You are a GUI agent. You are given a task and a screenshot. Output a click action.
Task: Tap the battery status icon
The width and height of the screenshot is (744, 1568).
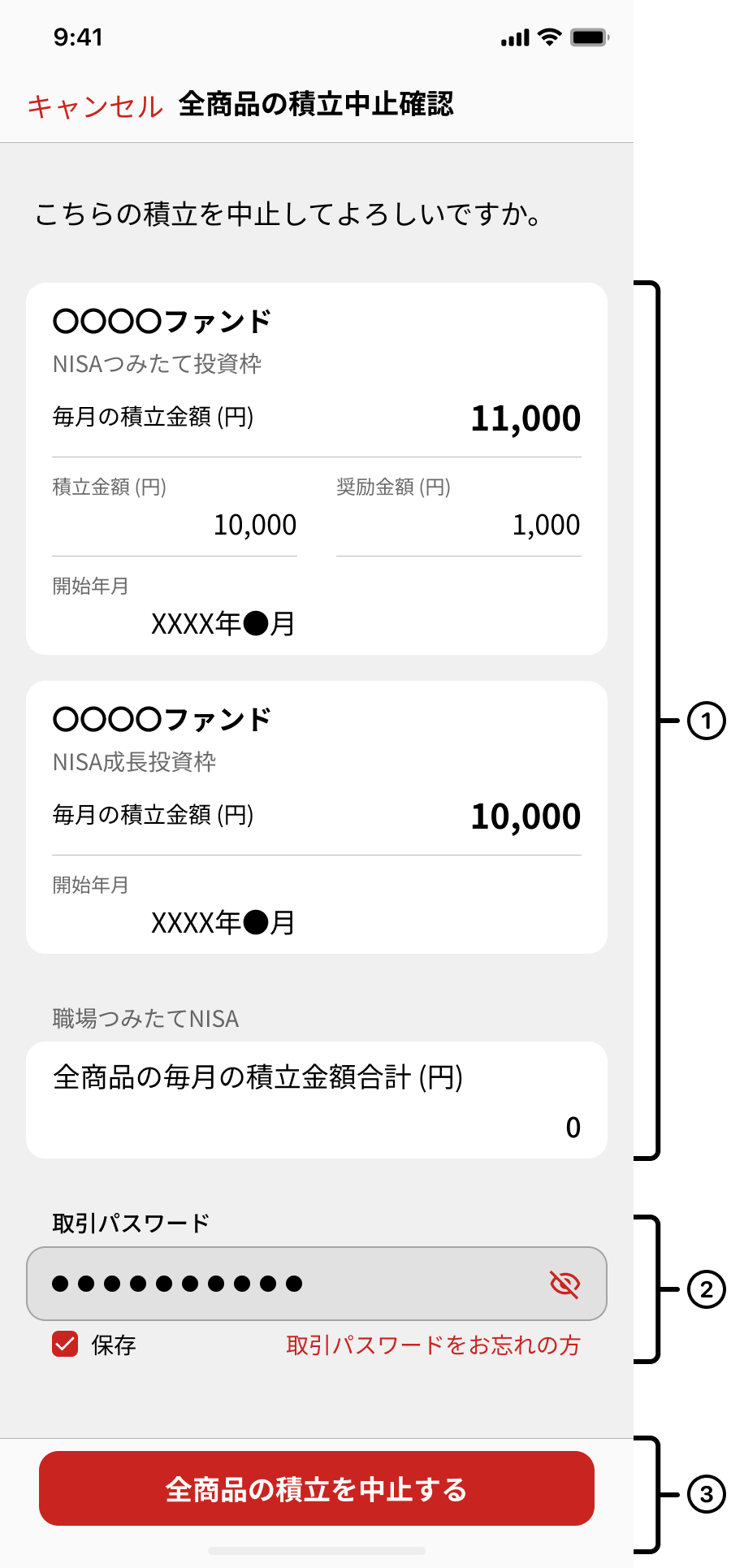point(589,37)
